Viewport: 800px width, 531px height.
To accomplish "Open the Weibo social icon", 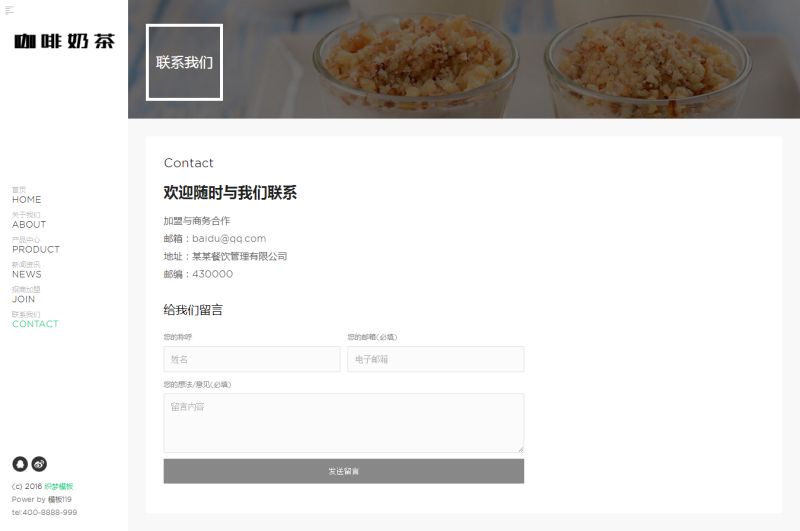I will pyautogui.click(x=39, y=464).
